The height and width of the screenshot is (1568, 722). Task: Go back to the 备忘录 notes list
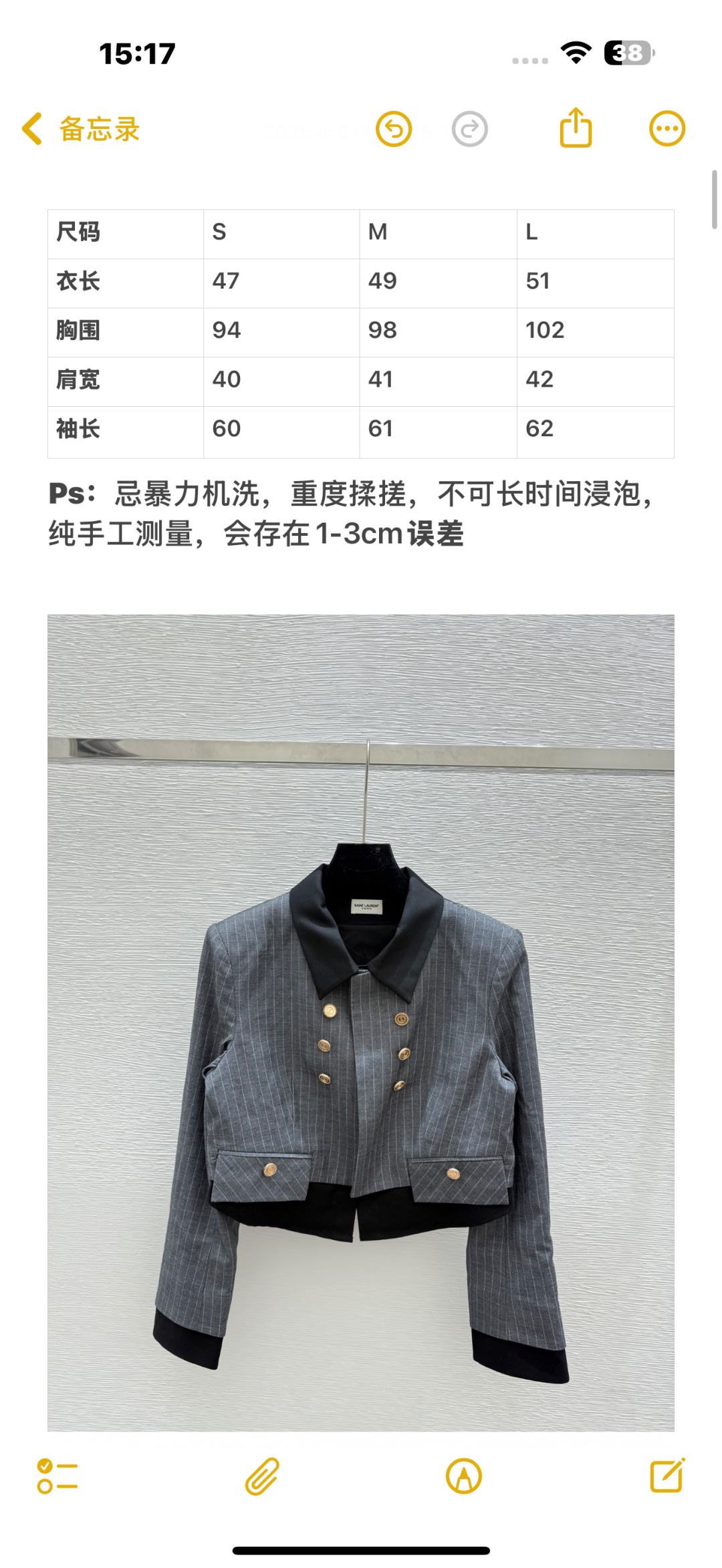(x=82, y=129)
